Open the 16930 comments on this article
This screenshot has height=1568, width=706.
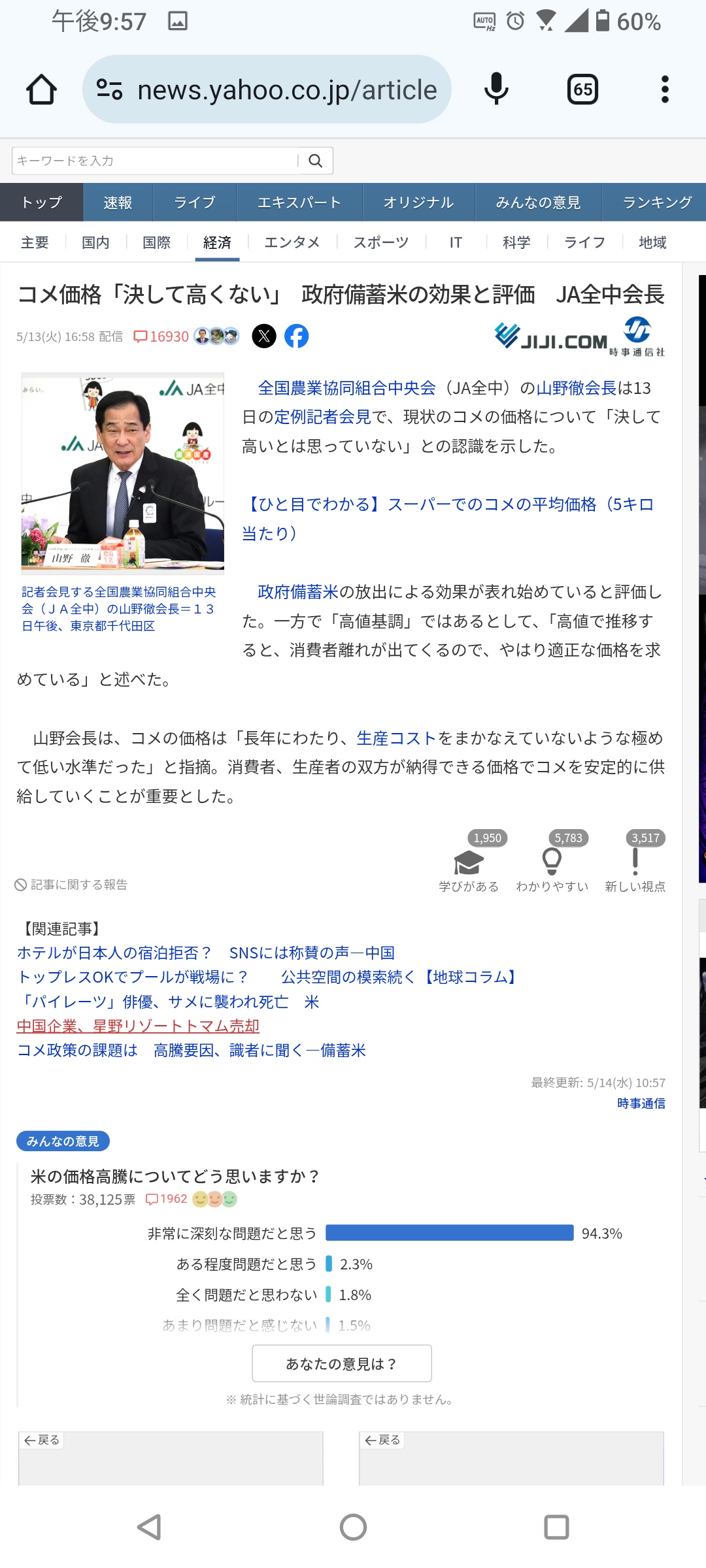point(161,336)
